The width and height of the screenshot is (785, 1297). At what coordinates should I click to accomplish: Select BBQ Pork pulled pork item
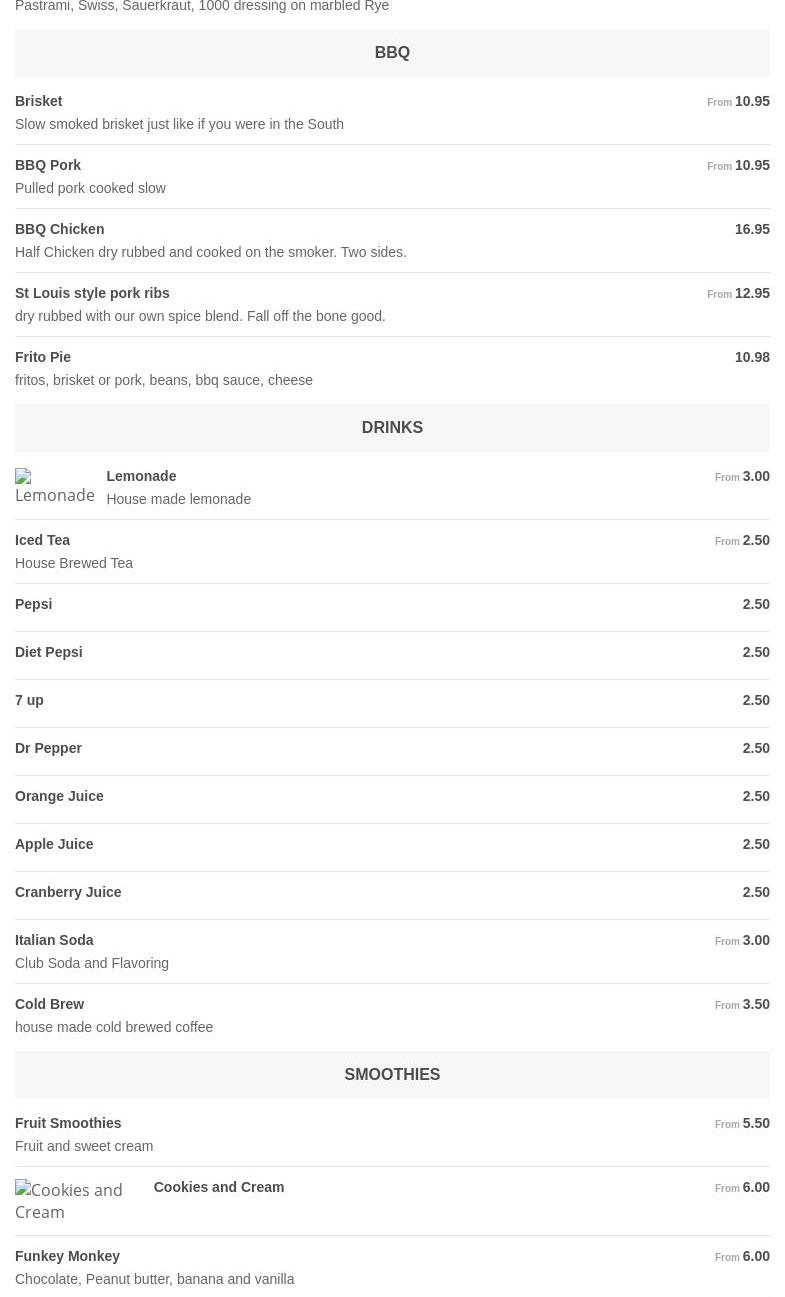click(x=392, y=176)
